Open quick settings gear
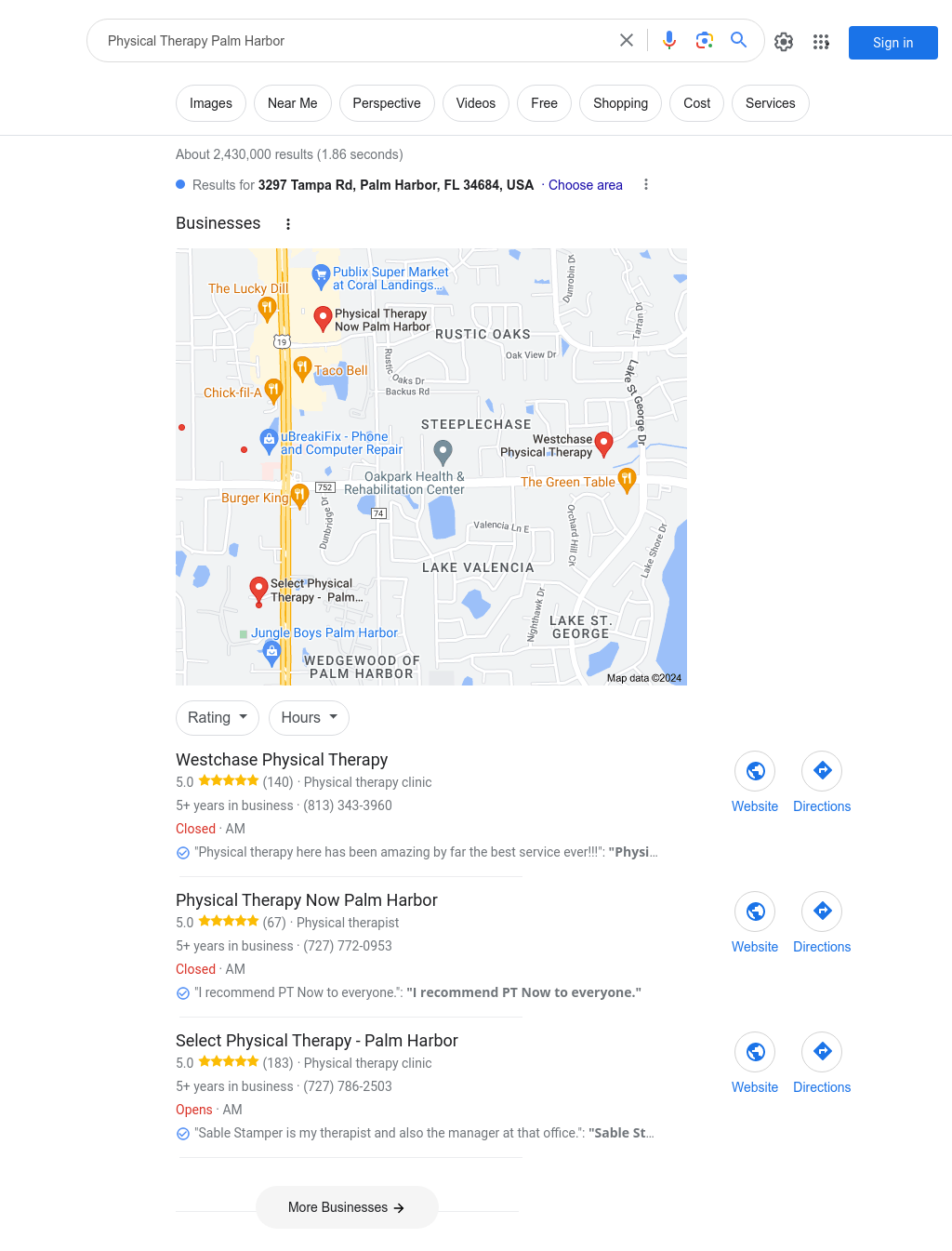Viewport: 952px width, 1251px height. point(784,42)
